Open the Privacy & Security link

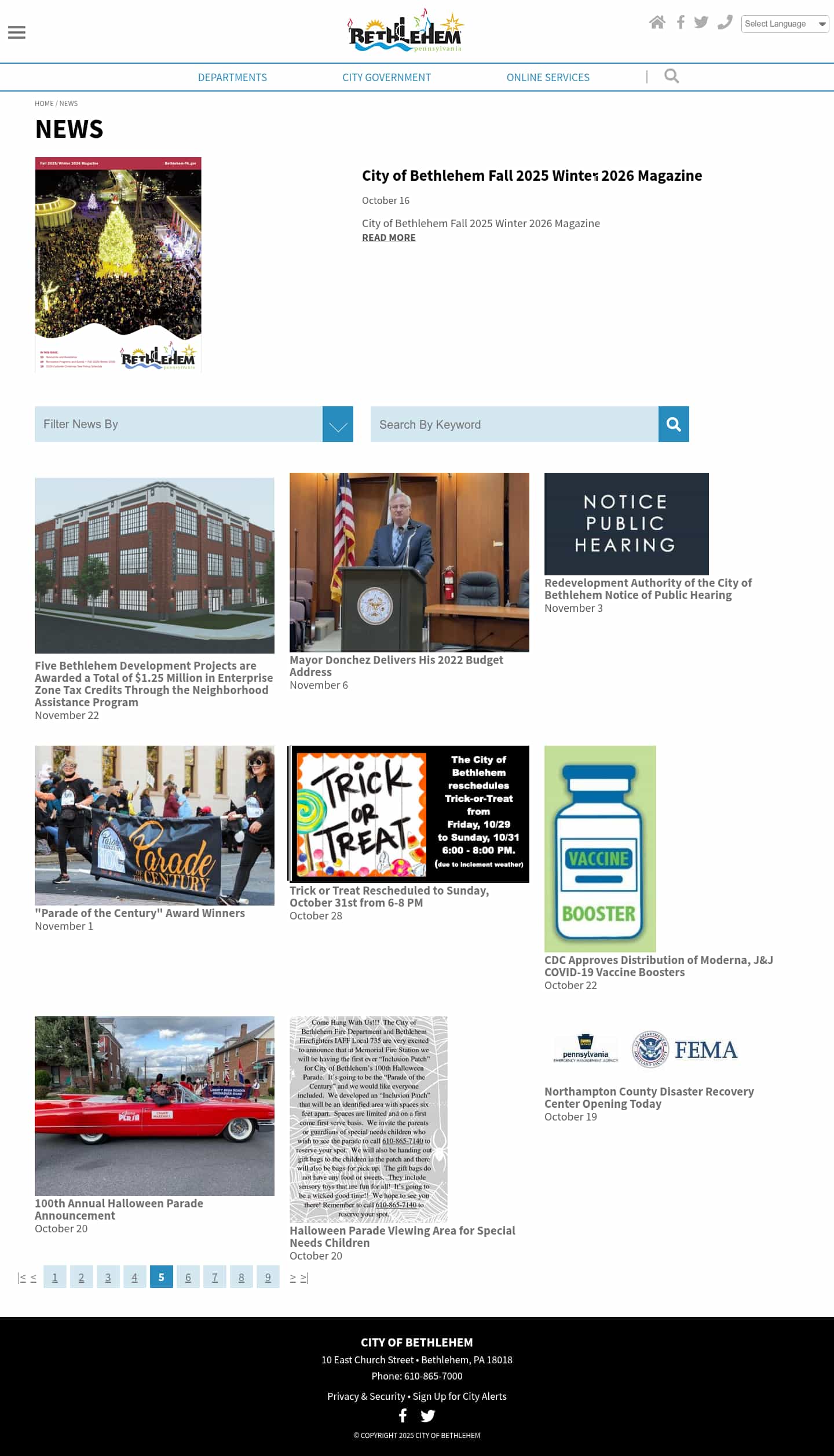[366, 1396]
